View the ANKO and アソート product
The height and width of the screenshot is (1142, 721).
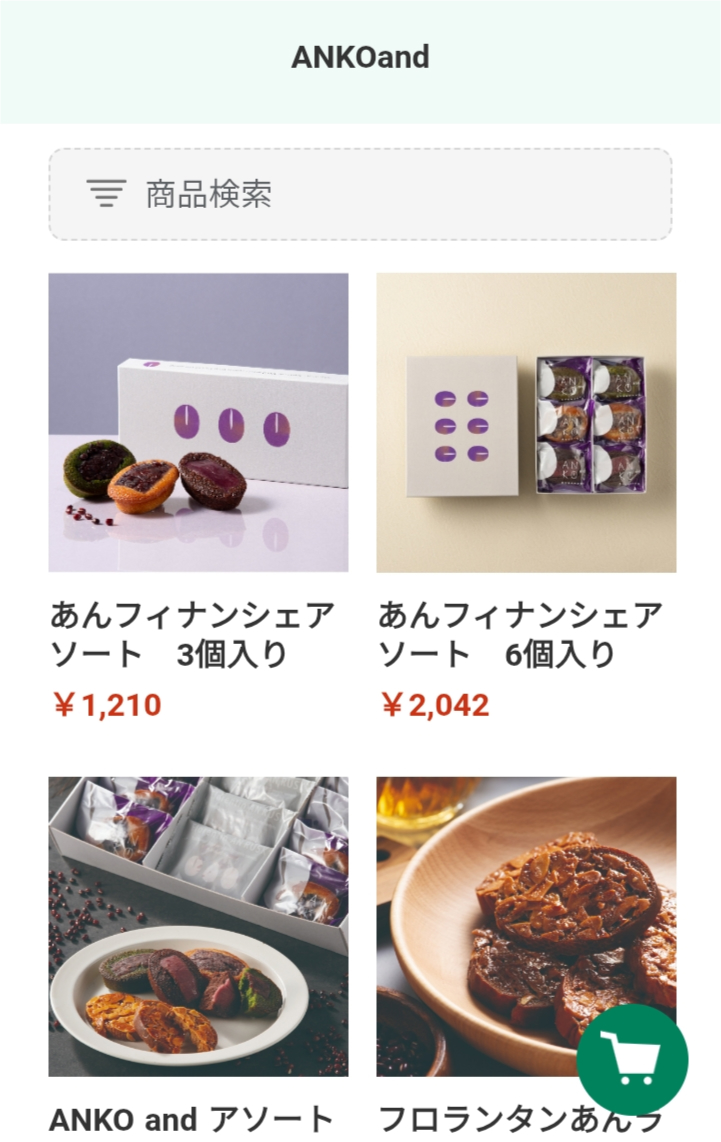click(x=198, y=926)
